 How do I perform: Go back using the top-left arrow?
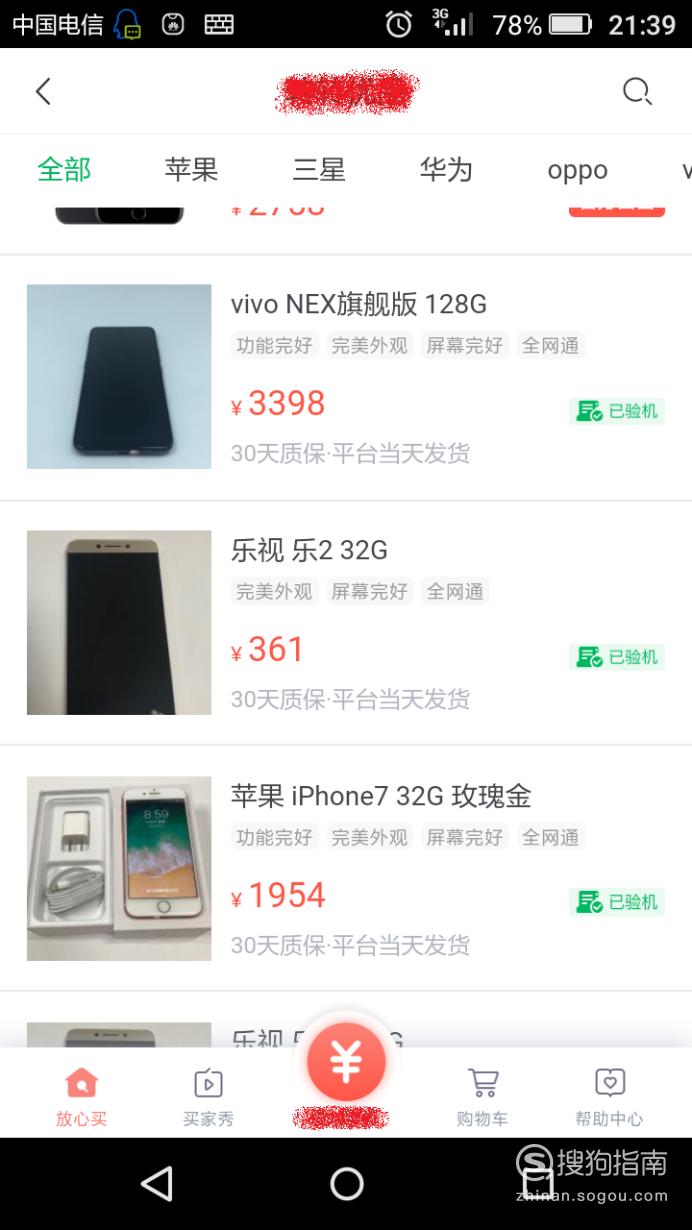point(43,92)
